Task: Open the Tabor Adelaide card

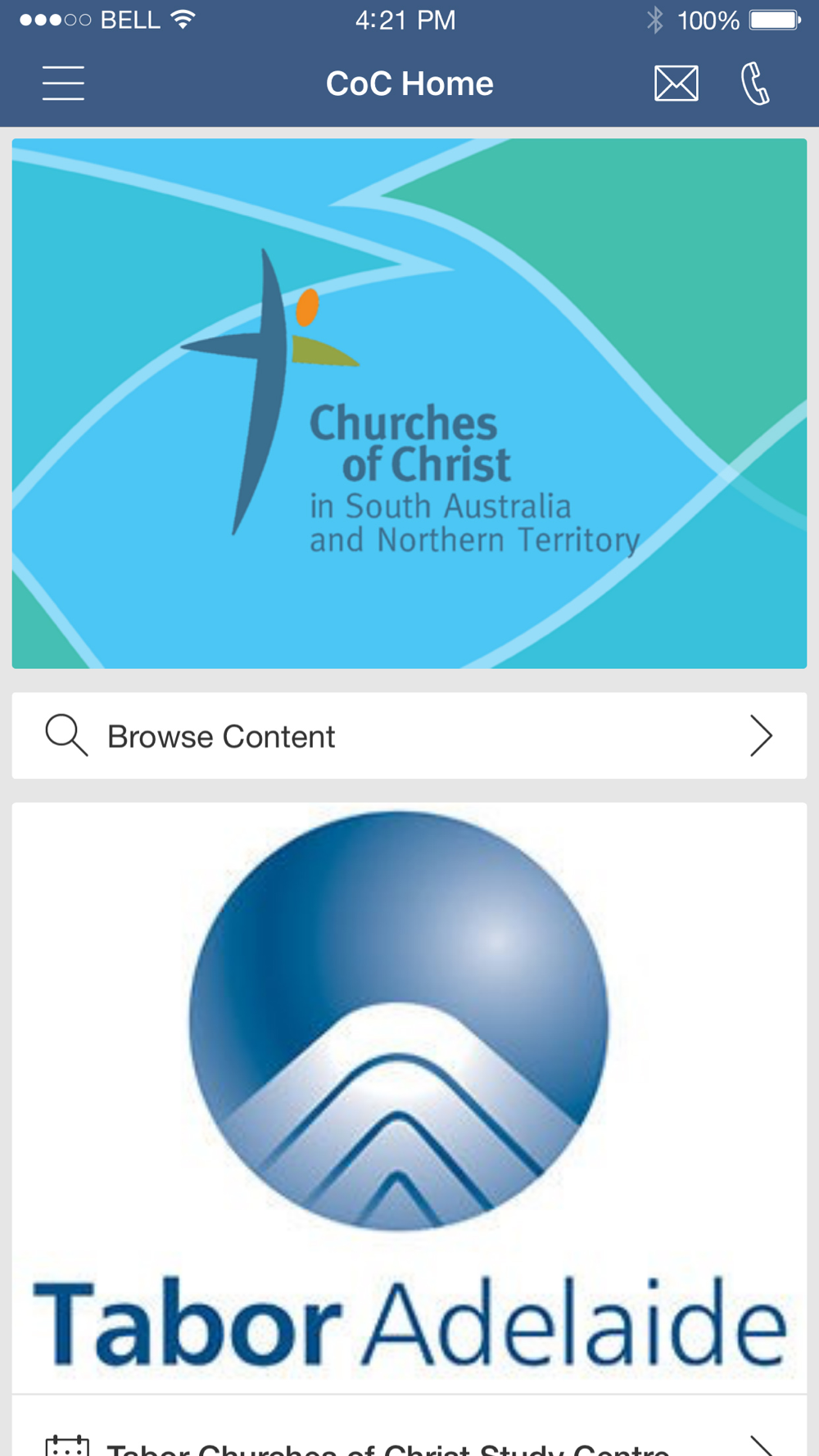Action: 409,1096
